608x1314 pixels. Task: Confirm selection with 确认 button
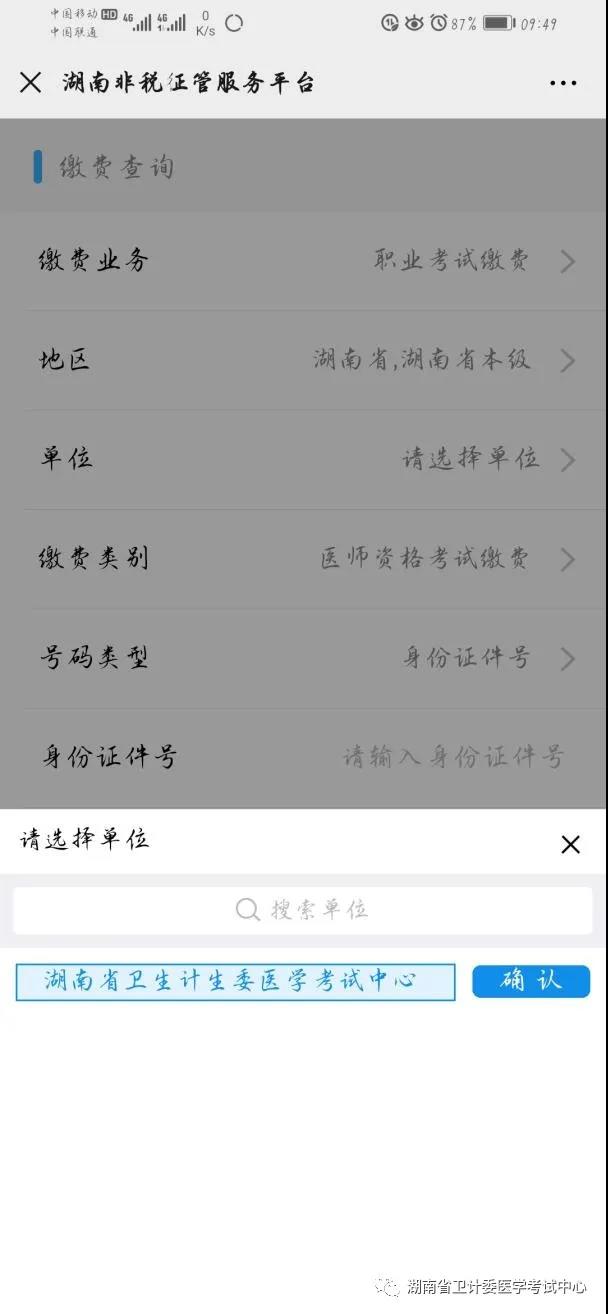pos(531,981)
